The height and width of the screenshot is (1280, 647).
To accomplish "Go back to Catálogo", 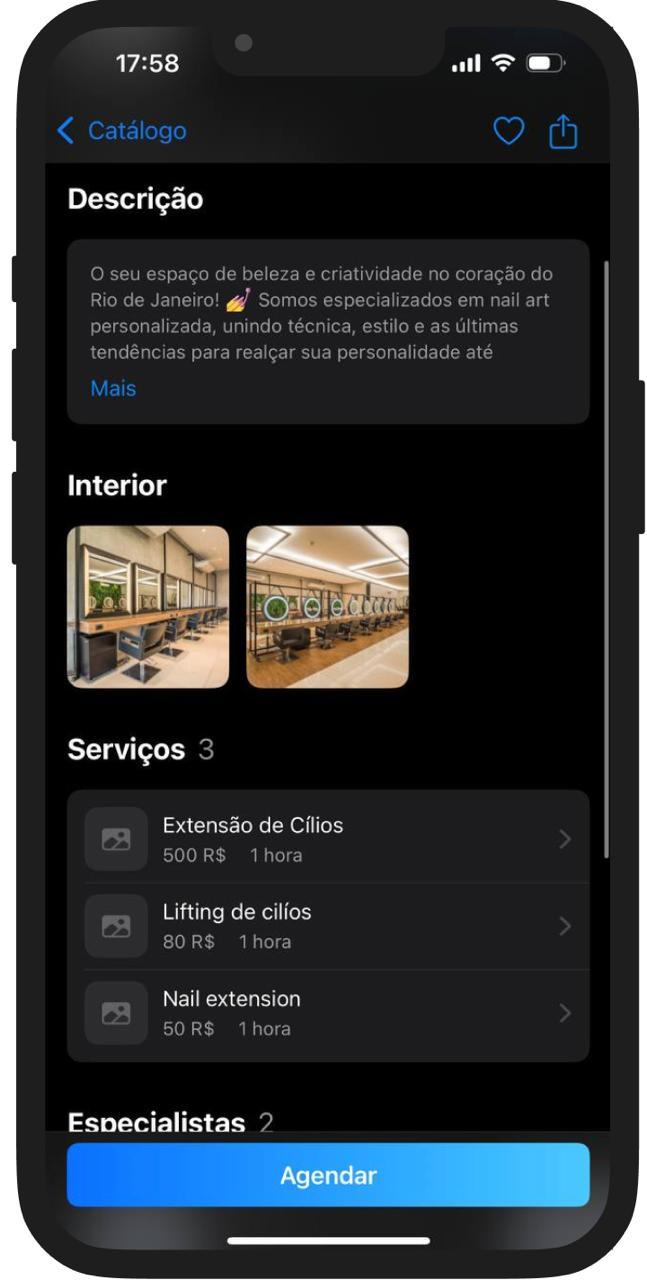I will [x=120, y=130].
